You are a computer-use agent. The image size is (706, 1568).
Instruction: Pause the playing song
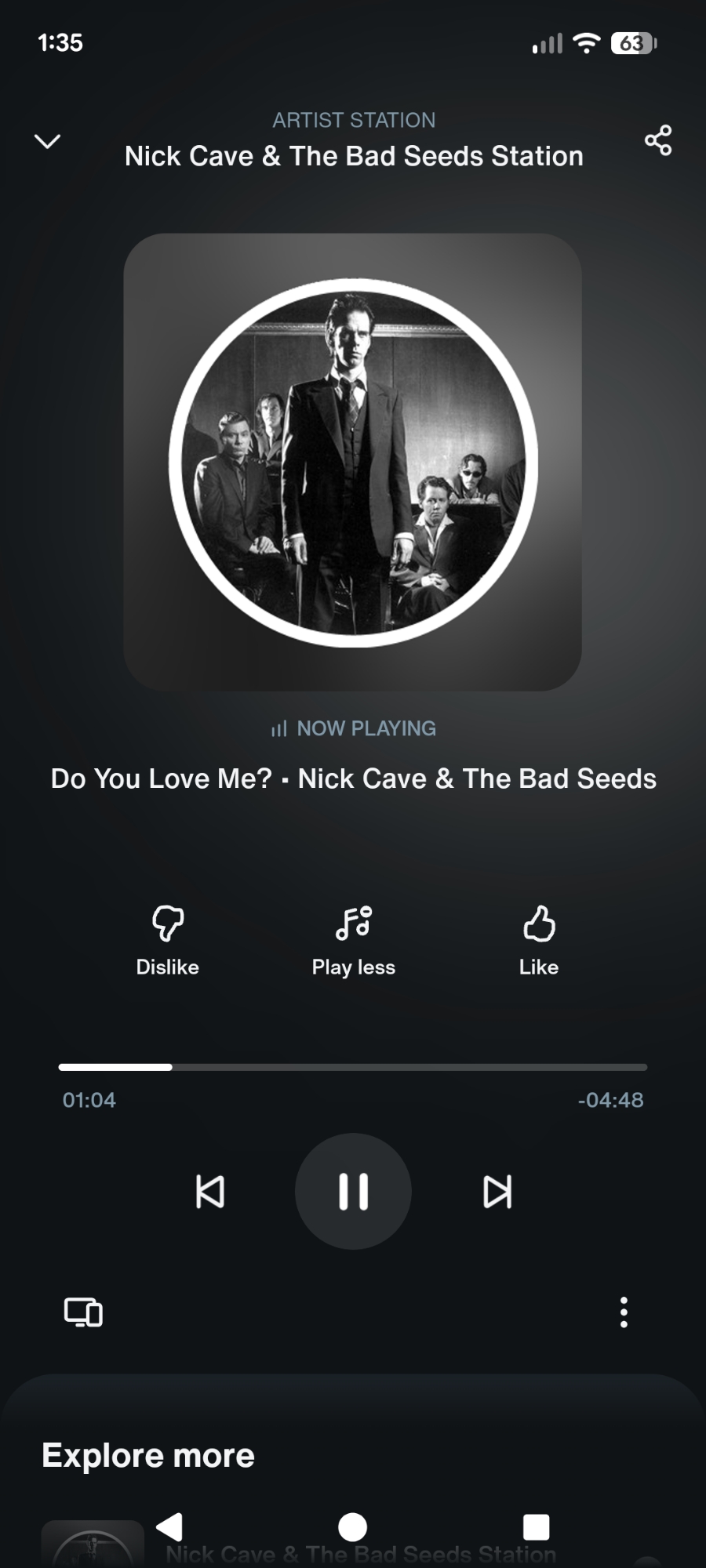coord(353,1191)
